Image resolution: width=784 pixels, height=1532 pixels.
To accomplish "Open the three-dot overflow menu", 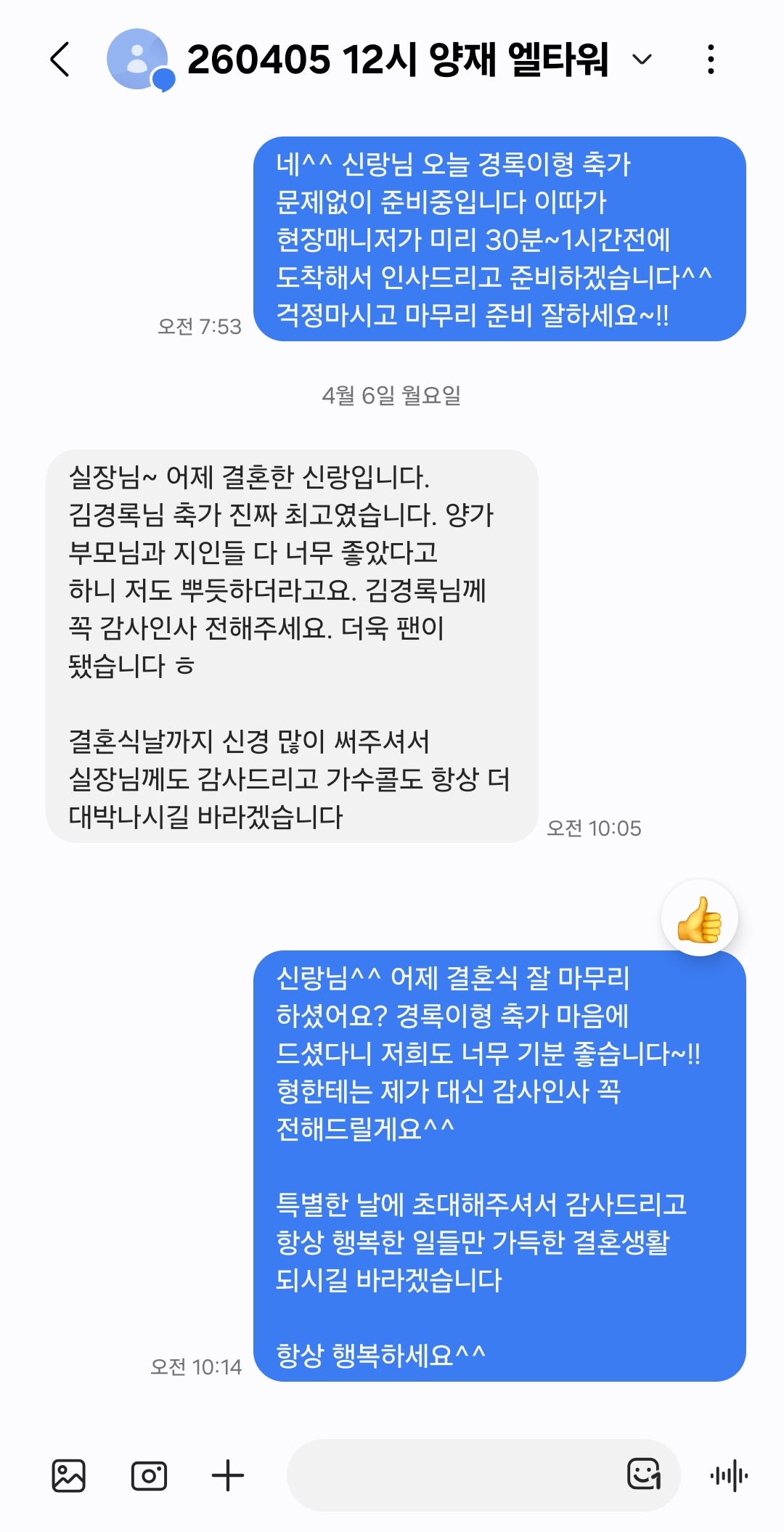I will click(711, 59).
